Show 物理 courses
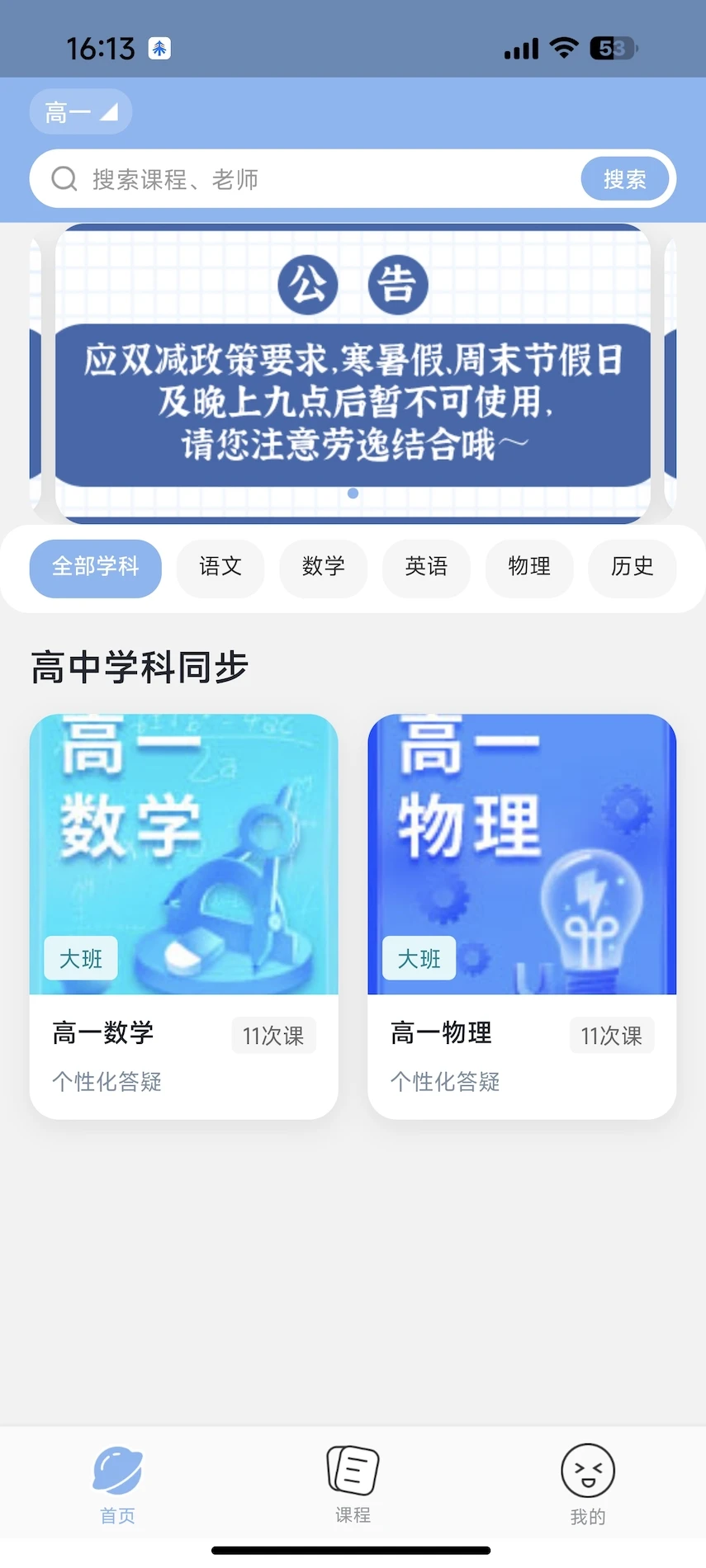Screen dimensions: 706x1568 529,568
